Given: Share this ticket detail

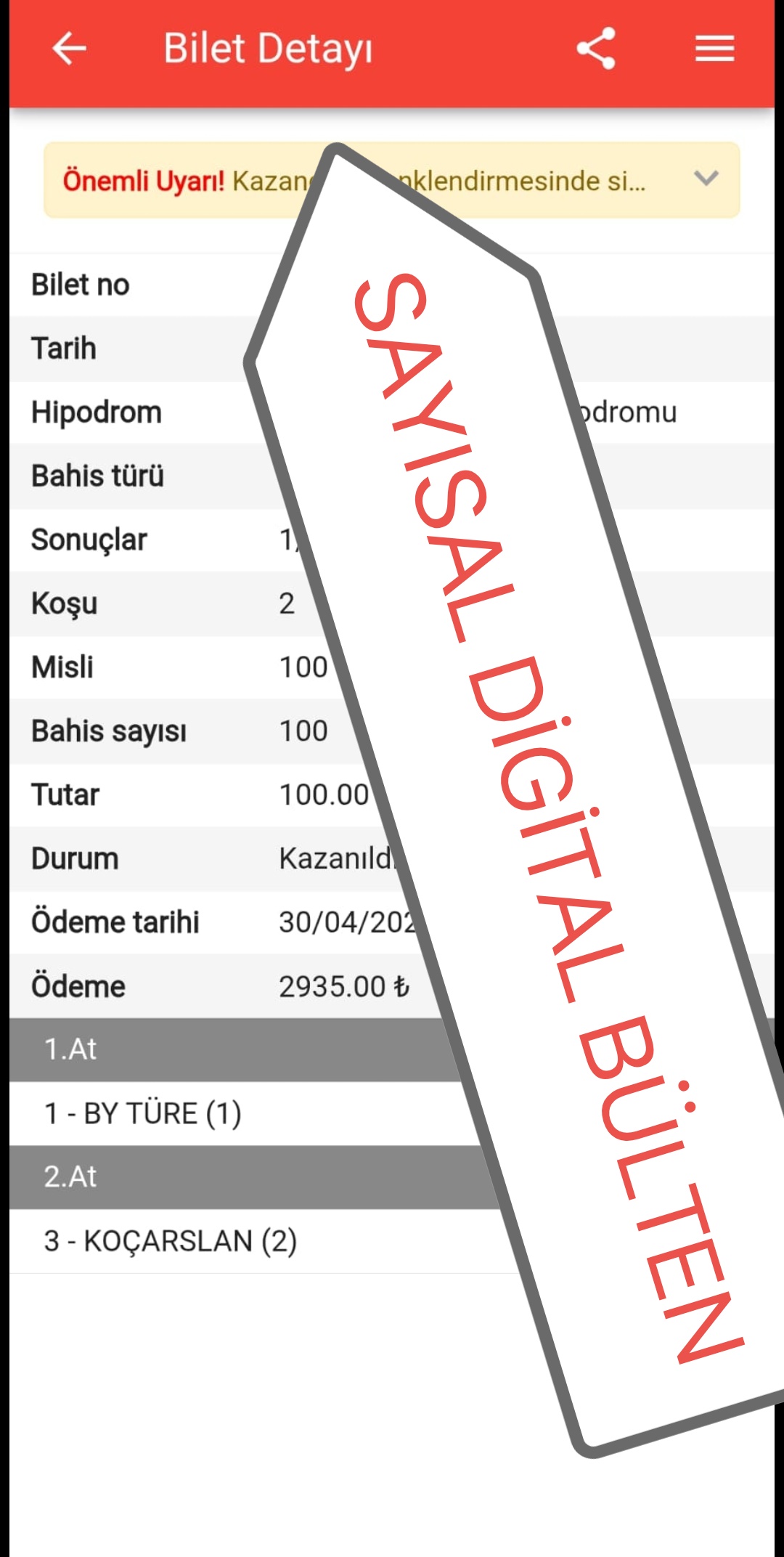Looking at the screenshot, I should point(596,49).
